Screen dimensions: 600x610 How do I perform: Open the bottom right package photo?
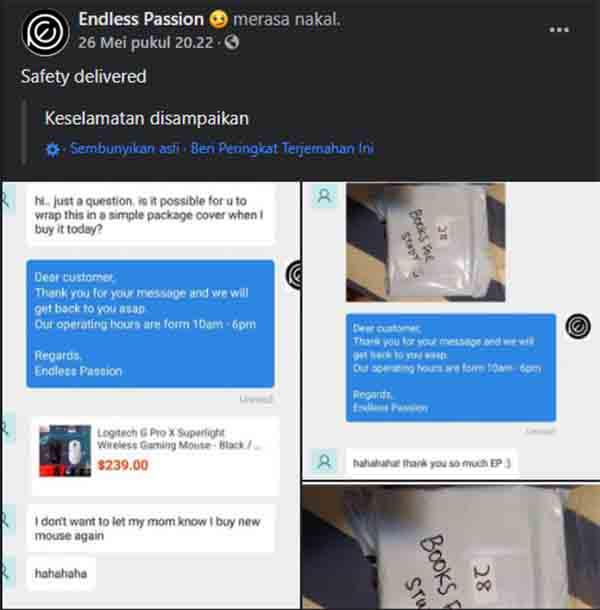click(x=452, y=547)
